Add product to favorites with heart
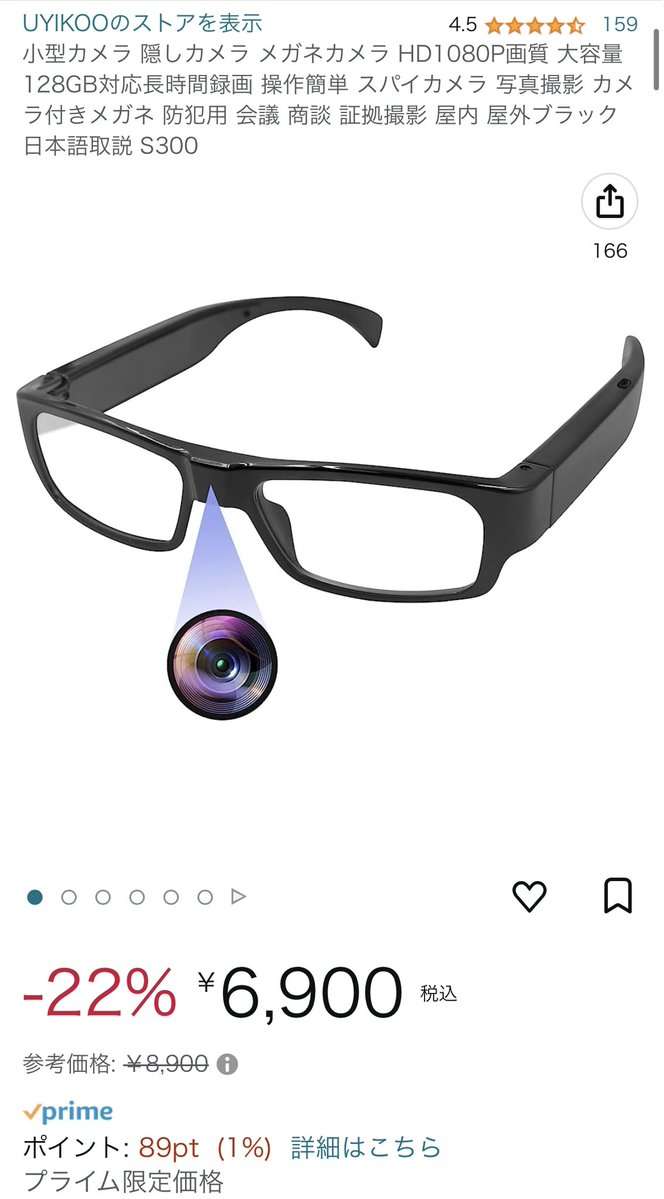The image size is (664, 1199). pos(529,895)
